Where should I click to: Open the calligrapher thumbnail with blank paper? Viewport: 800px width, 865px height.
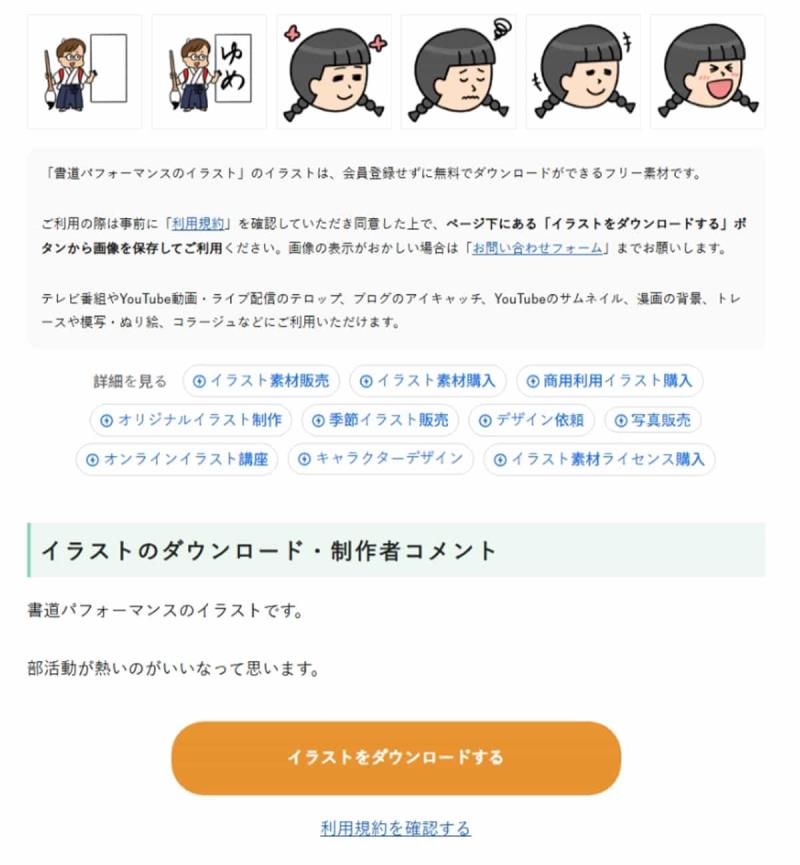[85, 72]
